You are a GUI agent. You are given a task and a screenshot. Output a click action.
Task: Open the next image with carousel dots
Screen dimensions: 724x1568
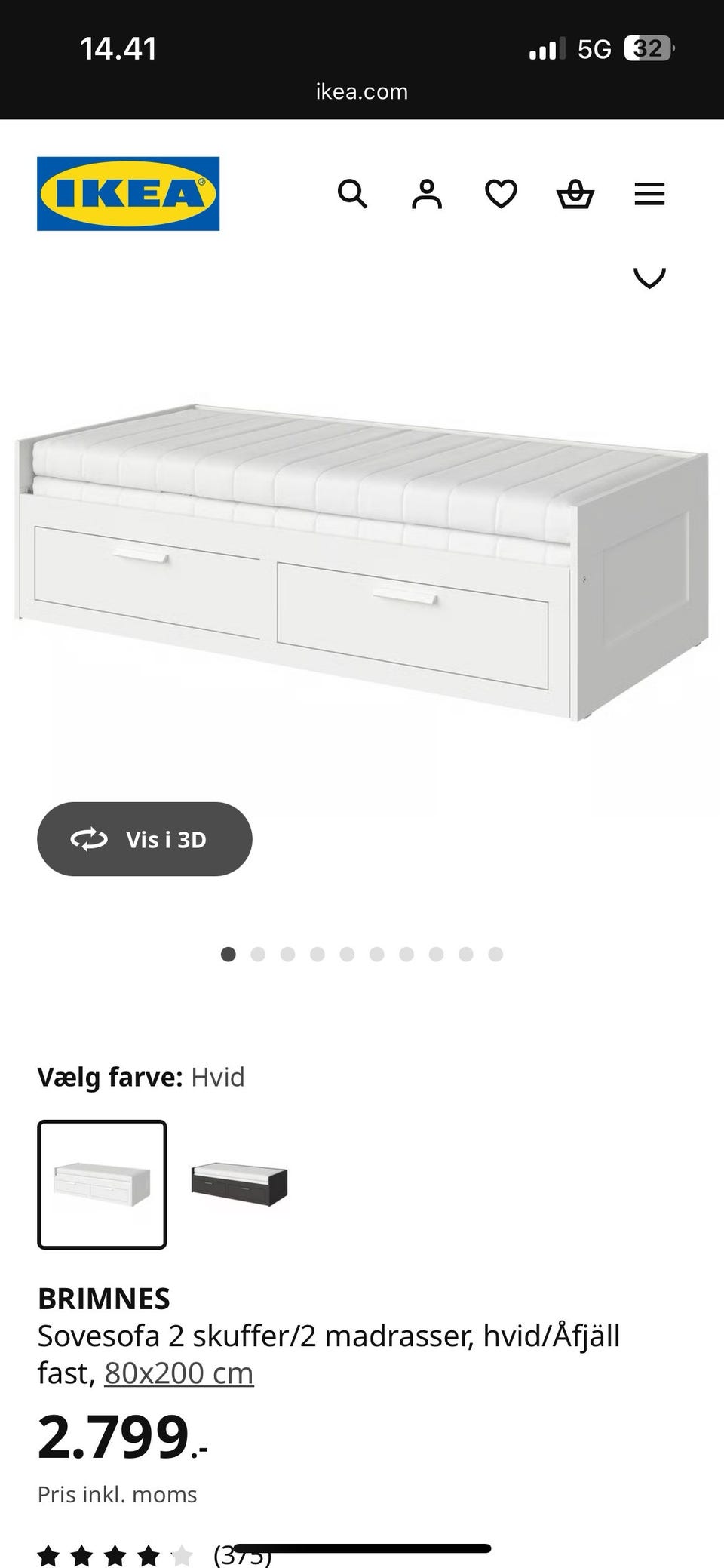click(x=258, y=954)
